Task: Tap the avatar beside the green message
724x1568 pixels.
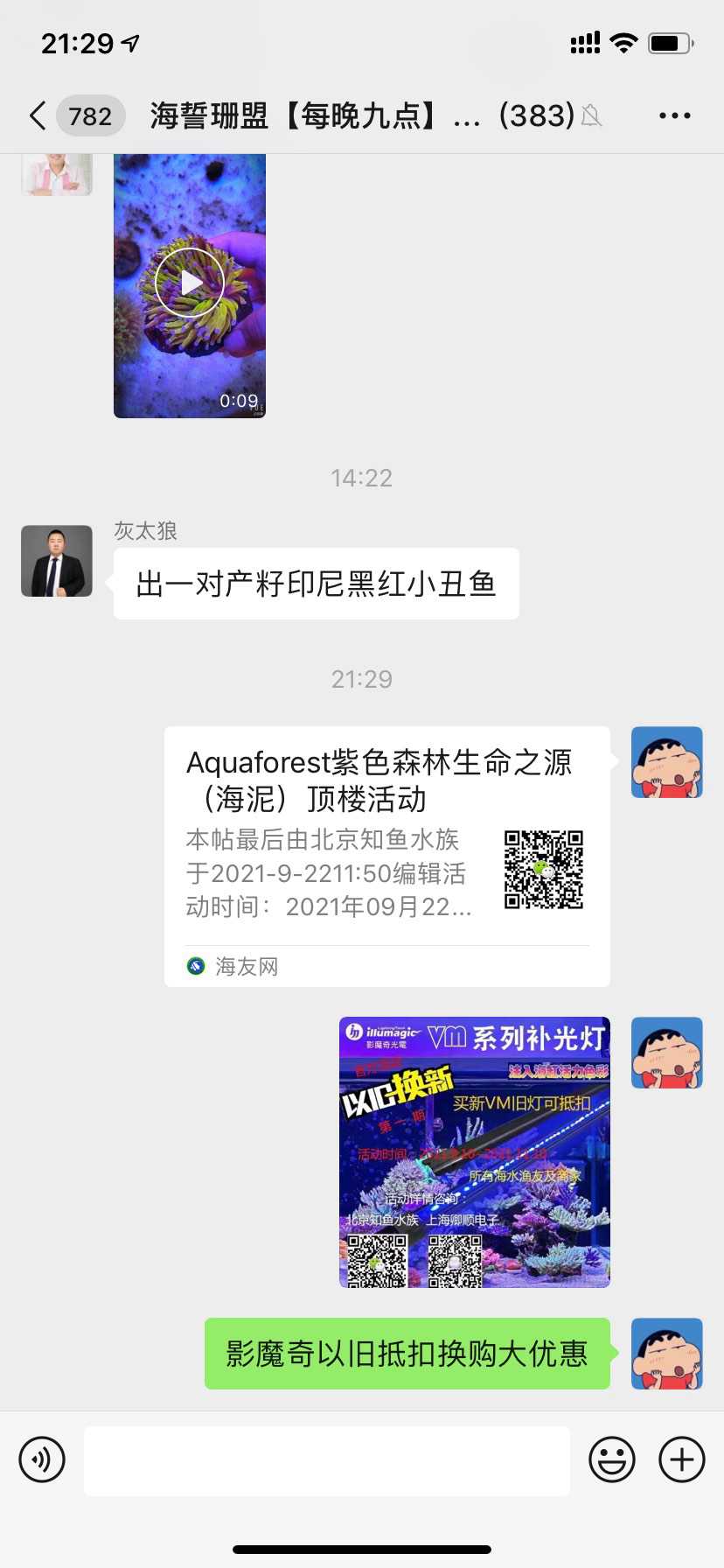Action: 666,1354
